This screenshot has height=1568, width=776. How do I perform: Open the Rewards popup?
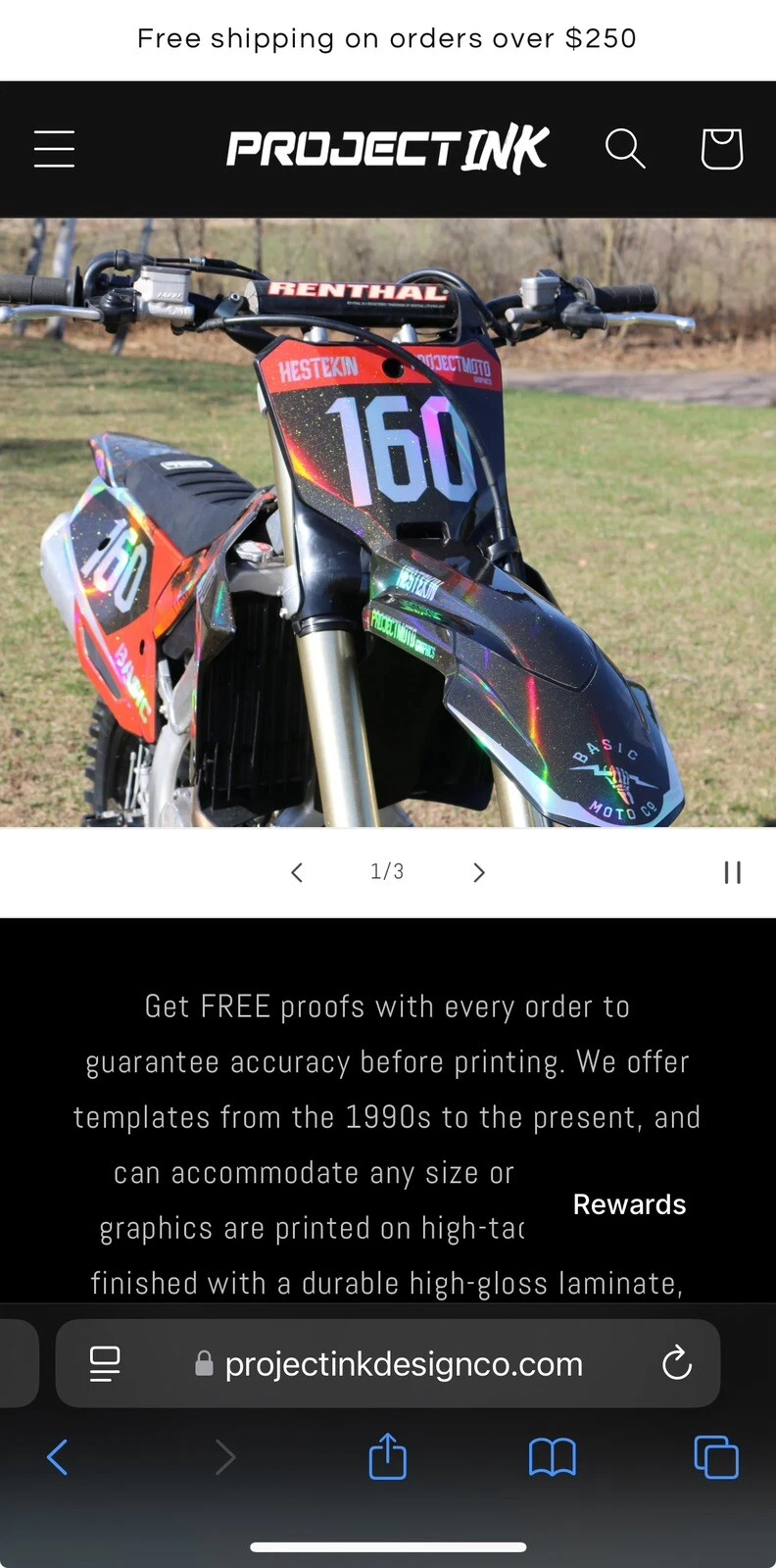click(629, 1204)
